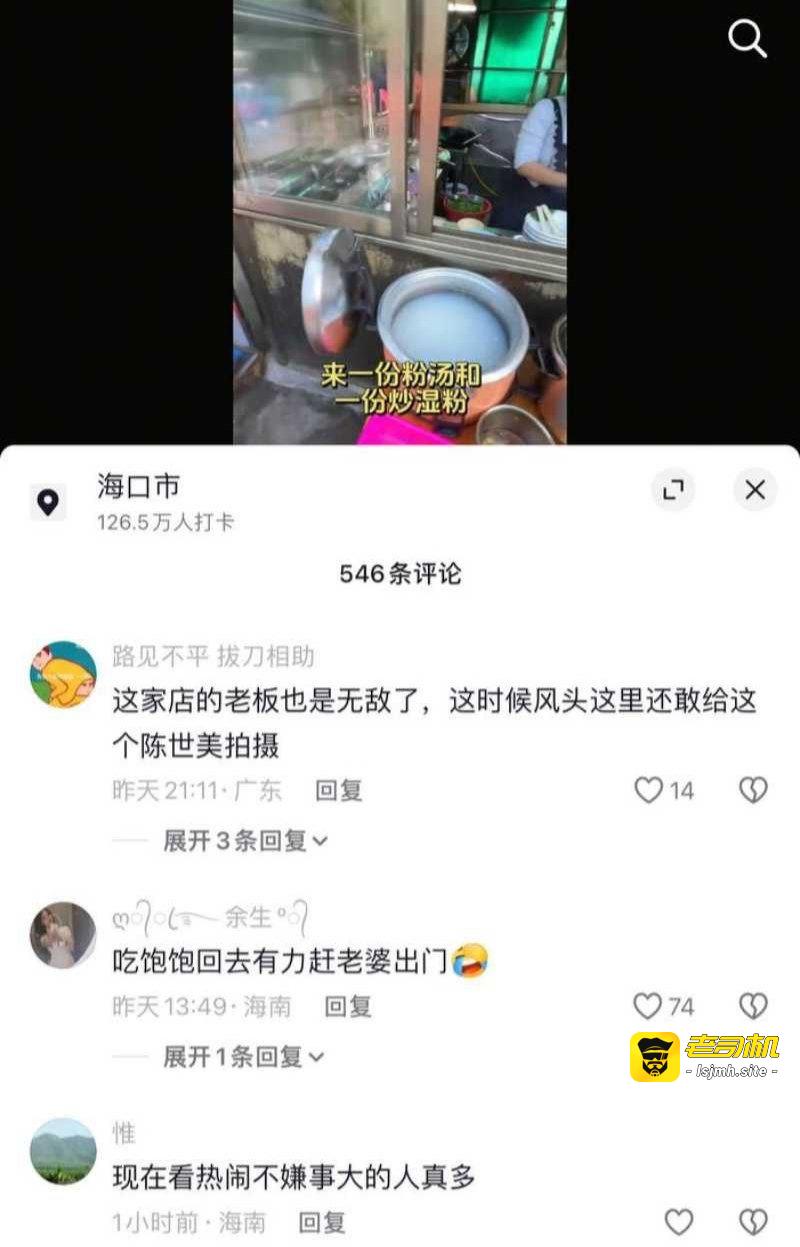Screen dimensions: 800x1247
Task: Reply to the 吃饱饱回去 comment
Action: pyautogui.click(x=347, y=1006)
